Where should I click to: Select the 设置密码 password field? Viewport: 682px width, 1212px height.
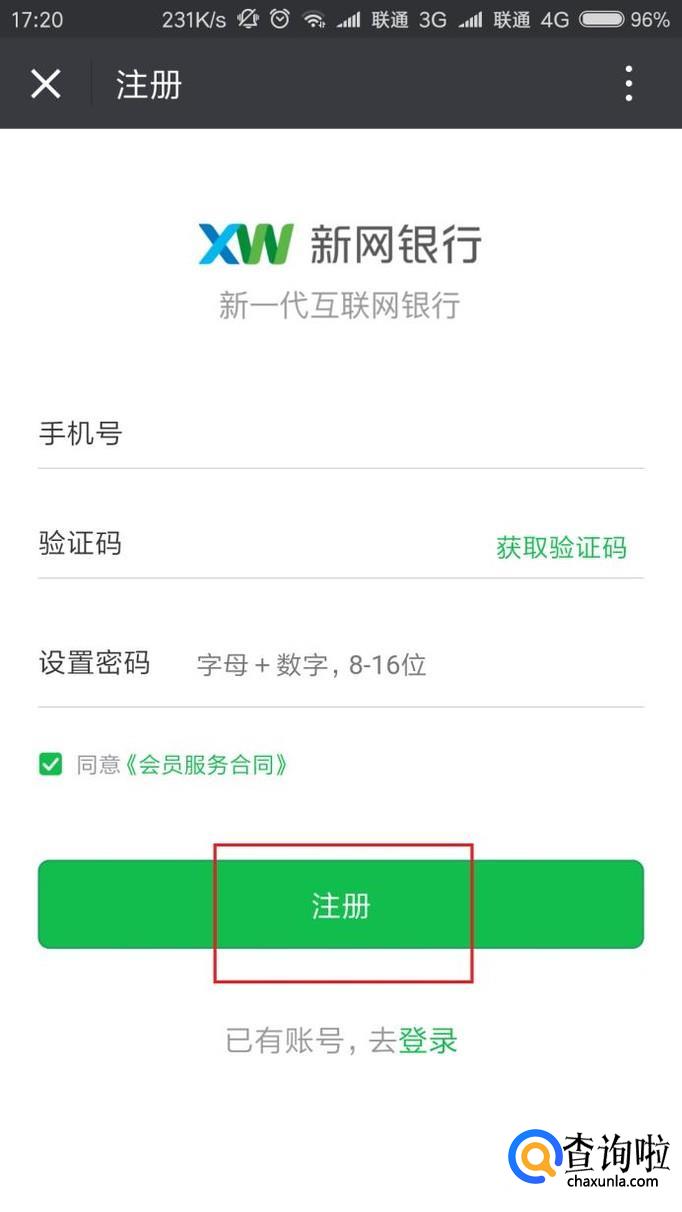400,664
